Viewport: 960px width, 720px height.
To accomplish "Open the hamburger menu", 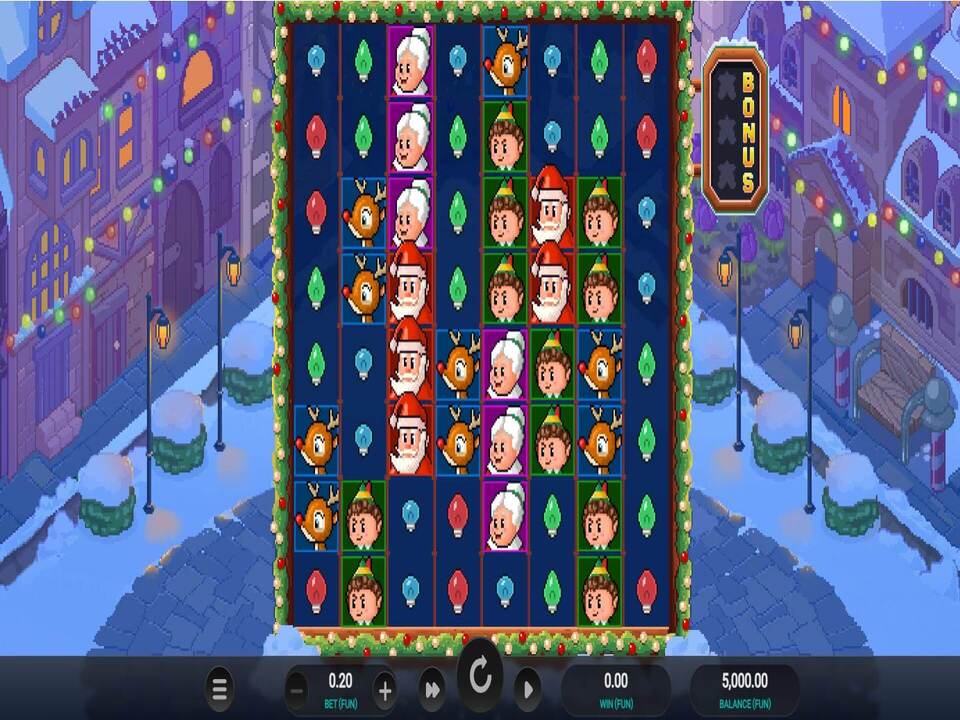I will coord(220,688).
